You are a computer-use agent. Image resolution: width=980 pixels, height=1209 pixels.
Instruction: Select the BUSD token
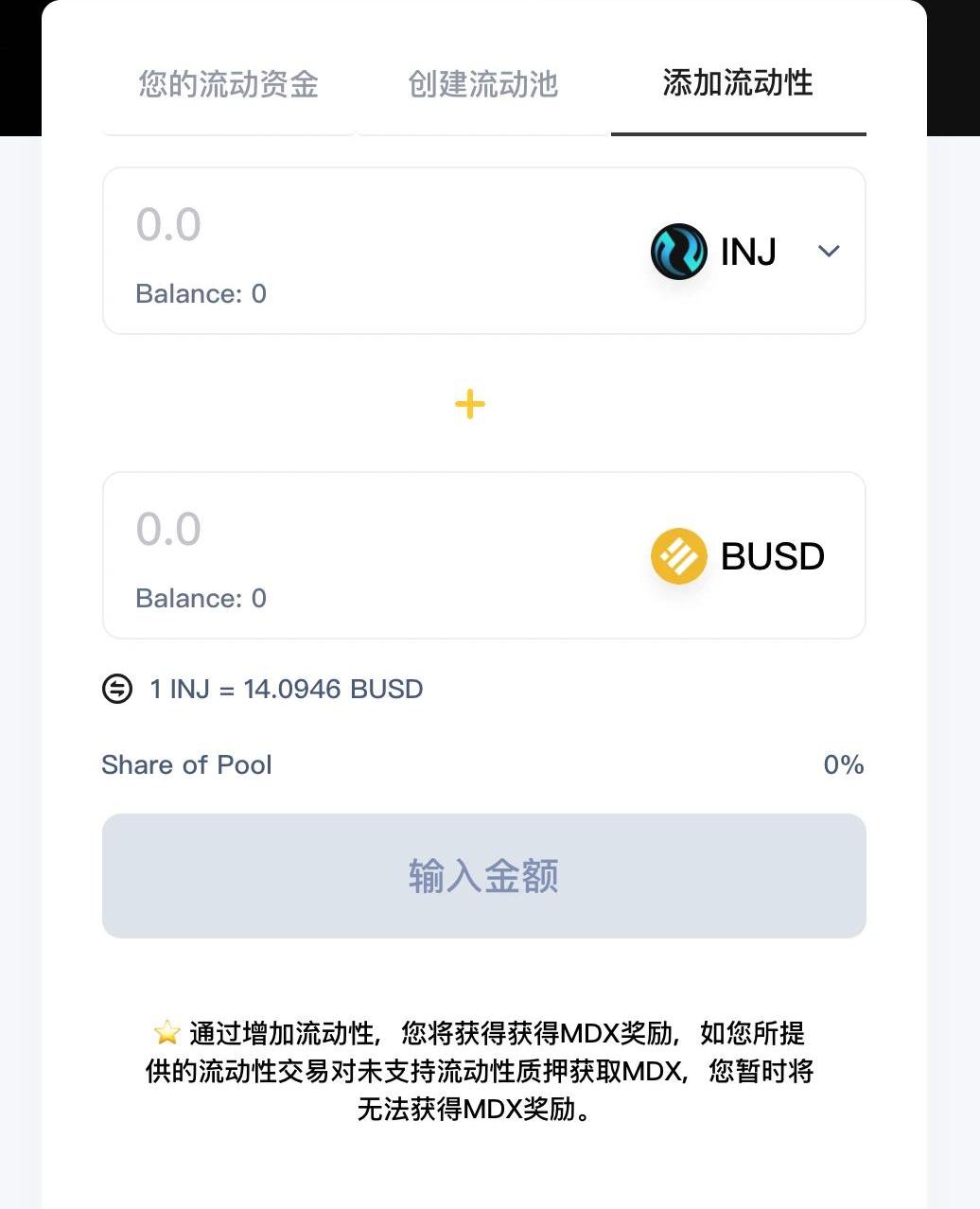(x=739, y=556)
